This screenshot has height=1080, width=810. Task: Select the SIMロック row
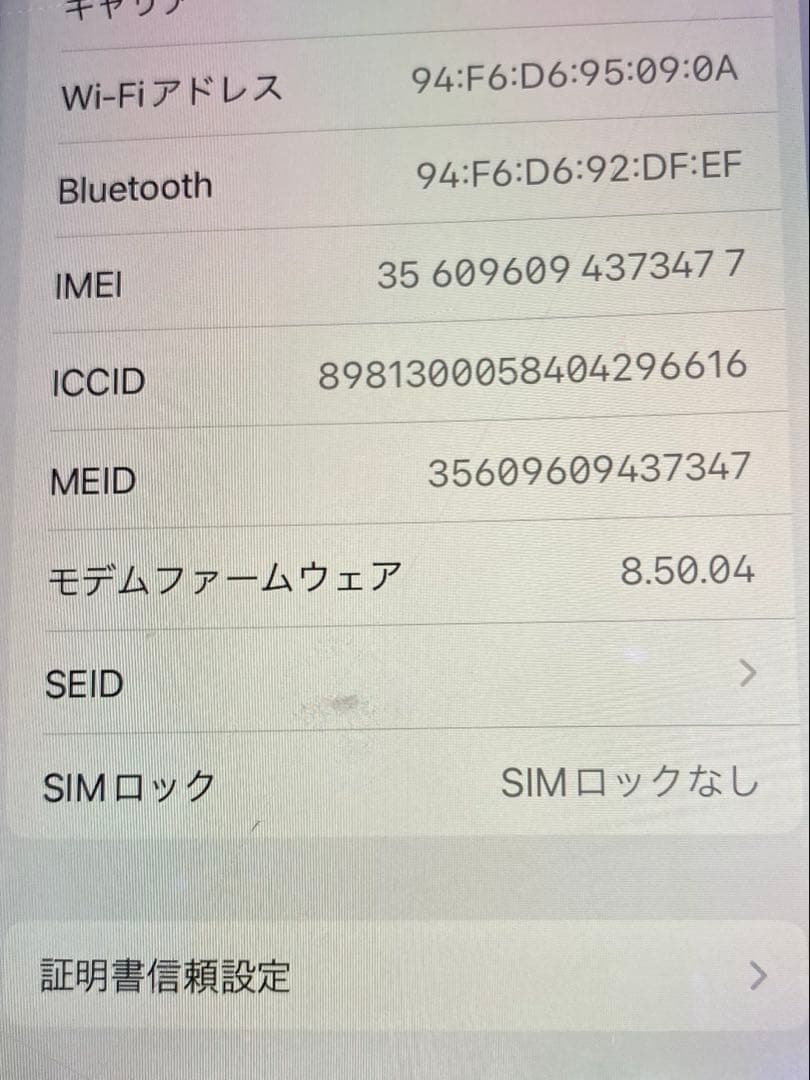pyautogui.click(x=400, y=783)
